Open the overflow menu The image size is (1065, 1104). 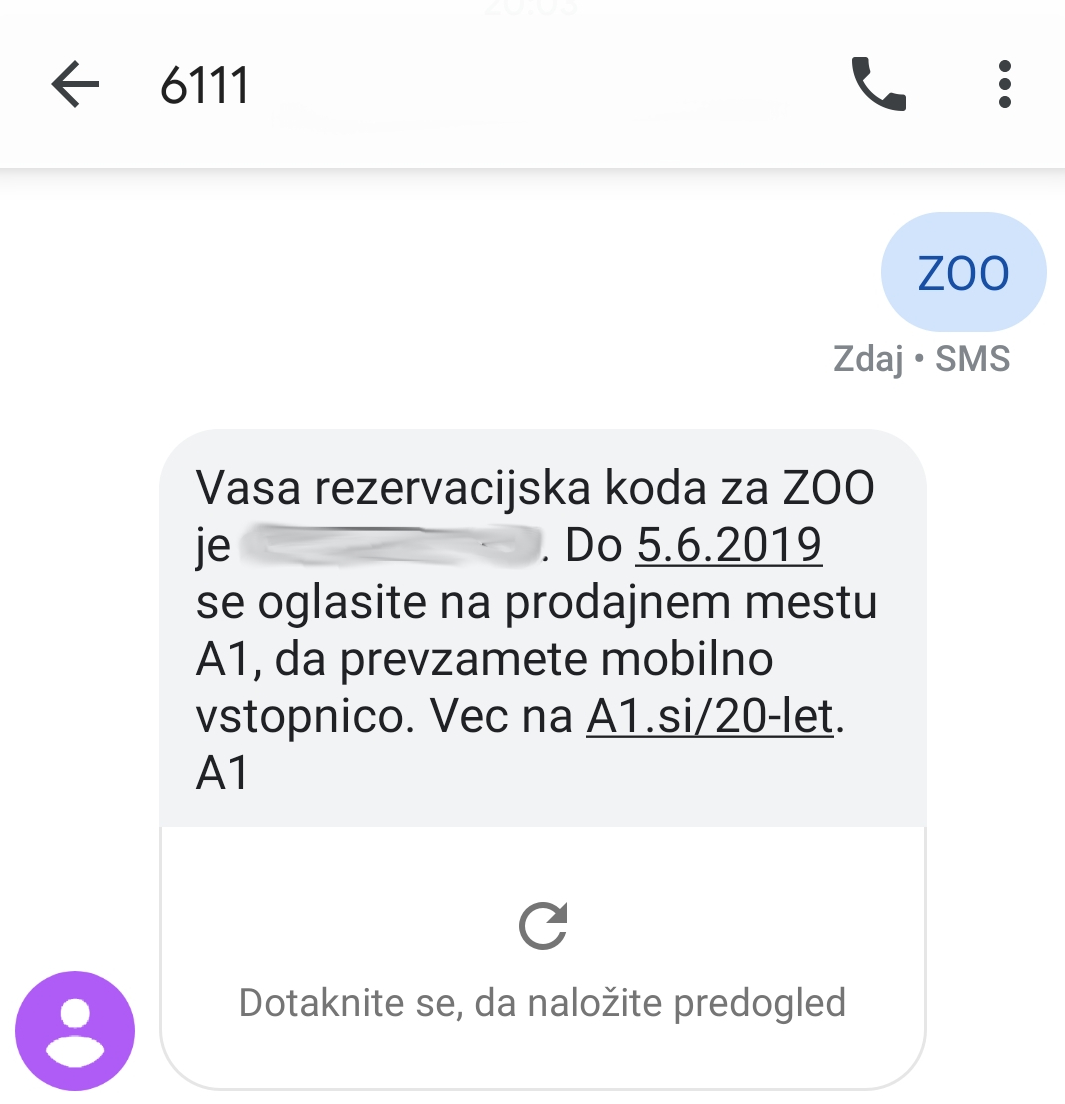point(1004,84)
